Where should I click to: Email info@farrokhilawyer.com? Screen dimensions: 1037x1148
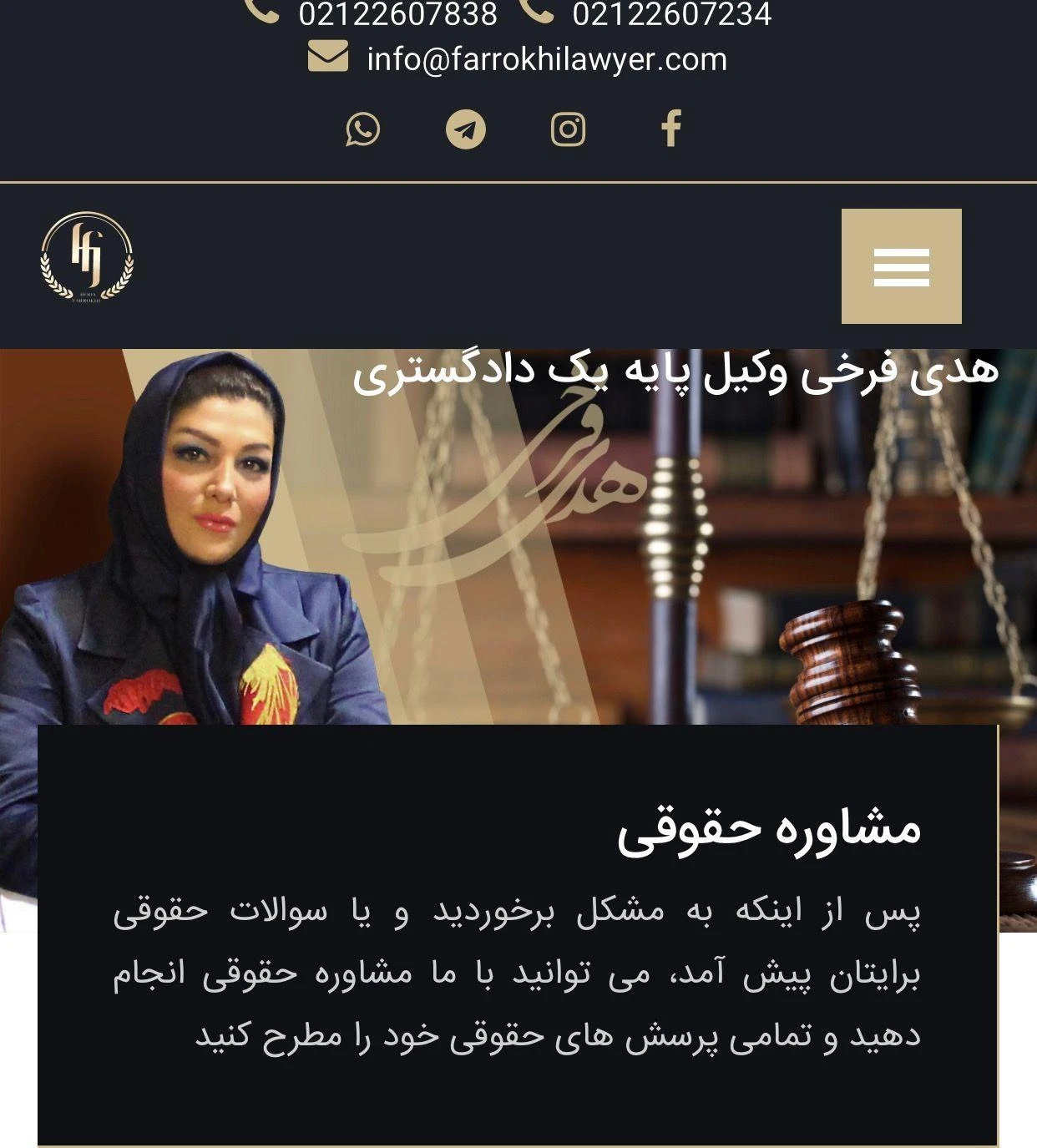point(546,59)
